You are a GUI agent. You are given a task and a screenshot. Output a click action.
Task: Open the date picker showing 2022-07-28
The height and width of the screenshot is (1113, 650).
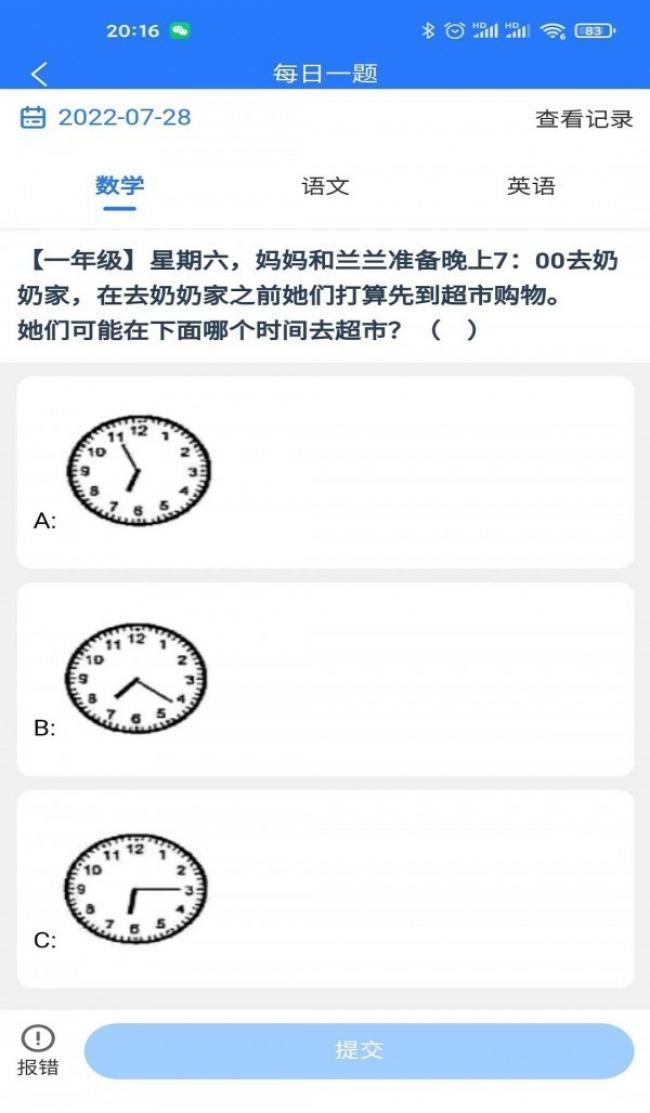106,117
